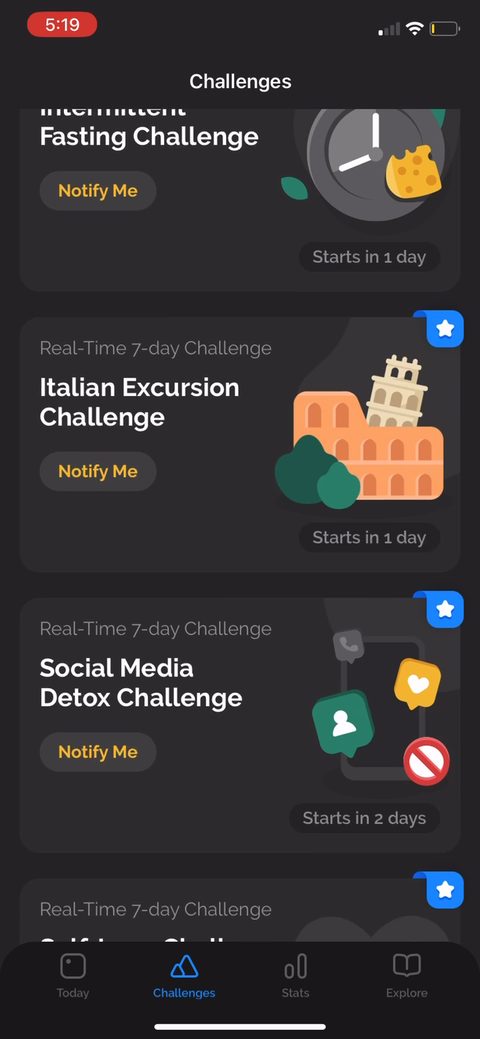This screenshot has height=1039, width=480.
Task: Tap Notify Me for Social Media Detox Challenge
Action: (98, 752)
